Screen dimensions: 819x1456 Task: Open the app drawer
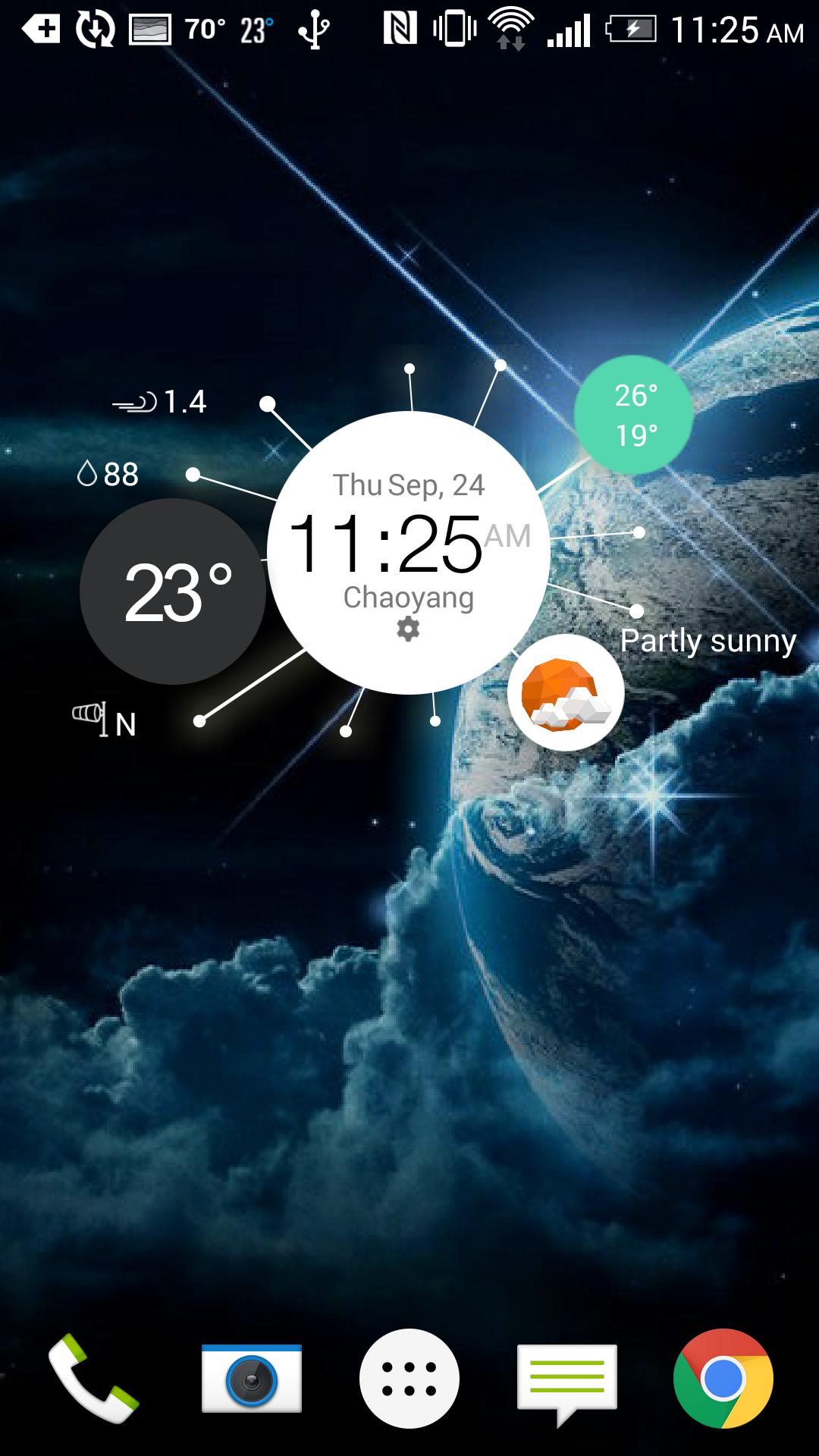pos(409,1379)
